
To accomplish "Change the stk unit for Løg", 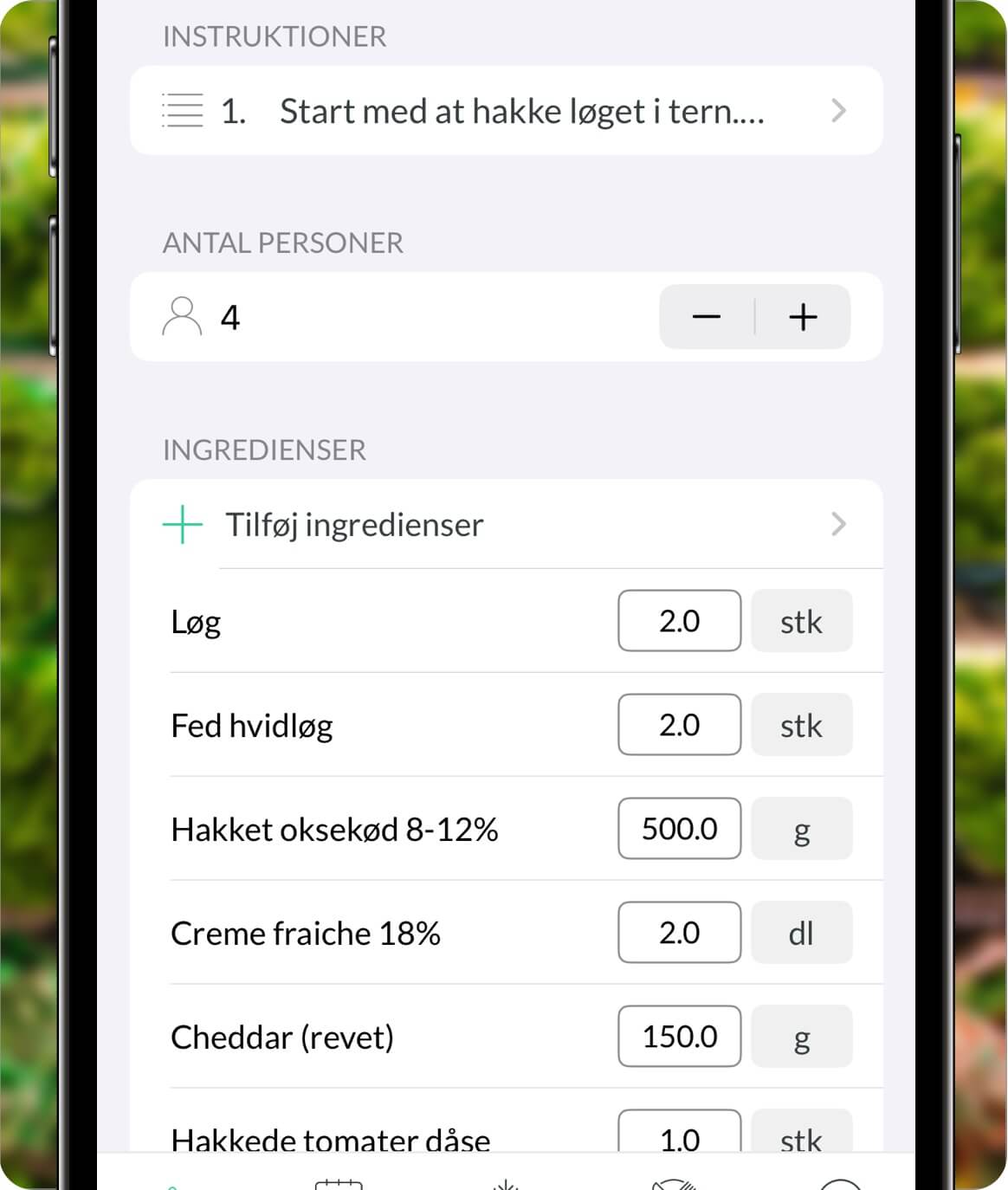I will pos(801,621).
